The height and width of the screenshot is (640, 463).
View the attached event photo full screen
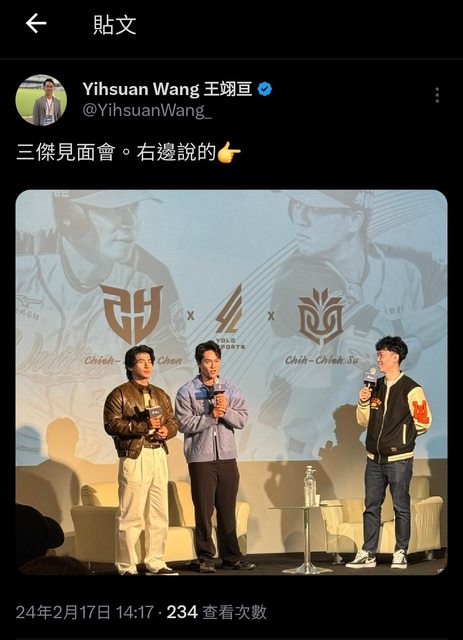click(232, 382)
